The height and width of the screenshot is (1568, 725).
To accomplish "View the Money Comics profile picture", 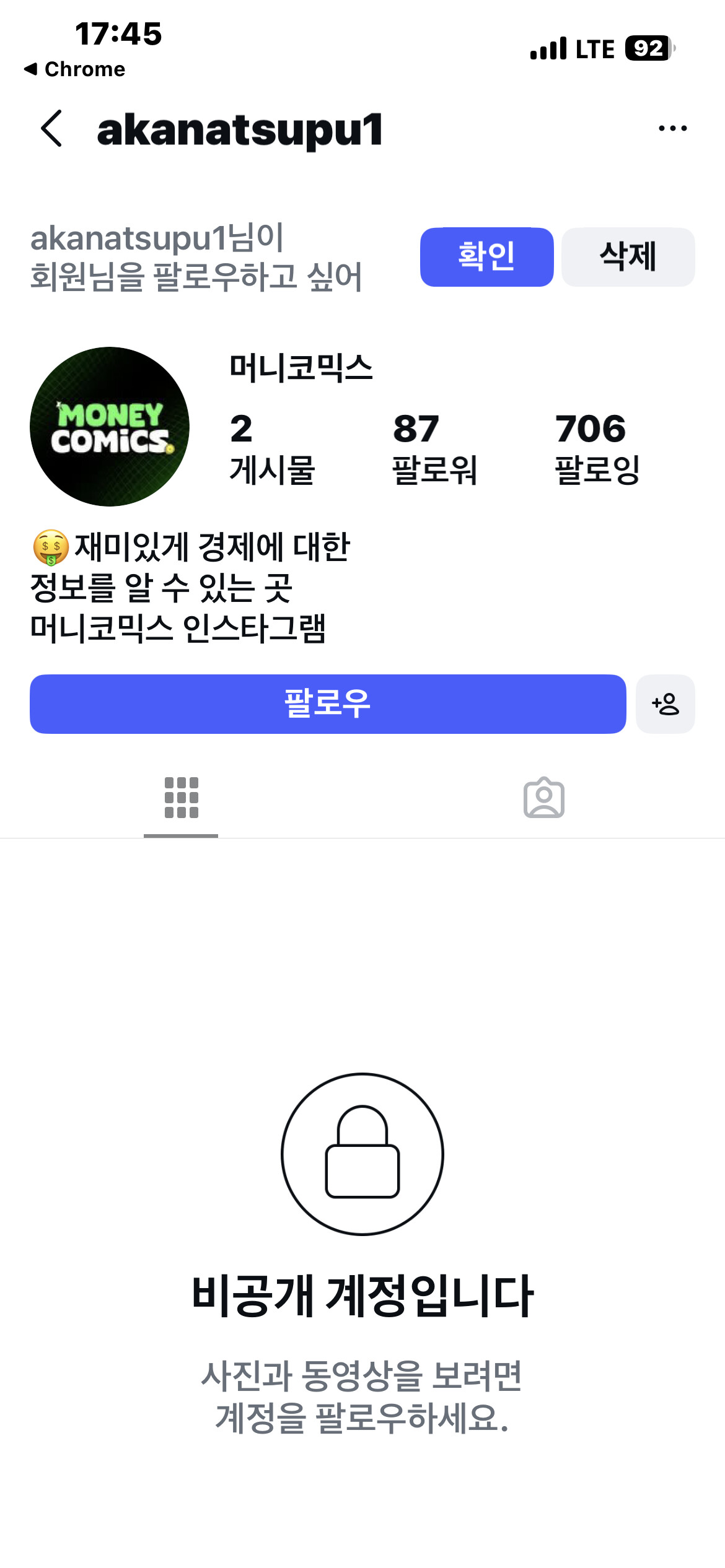I will (110, 427).
